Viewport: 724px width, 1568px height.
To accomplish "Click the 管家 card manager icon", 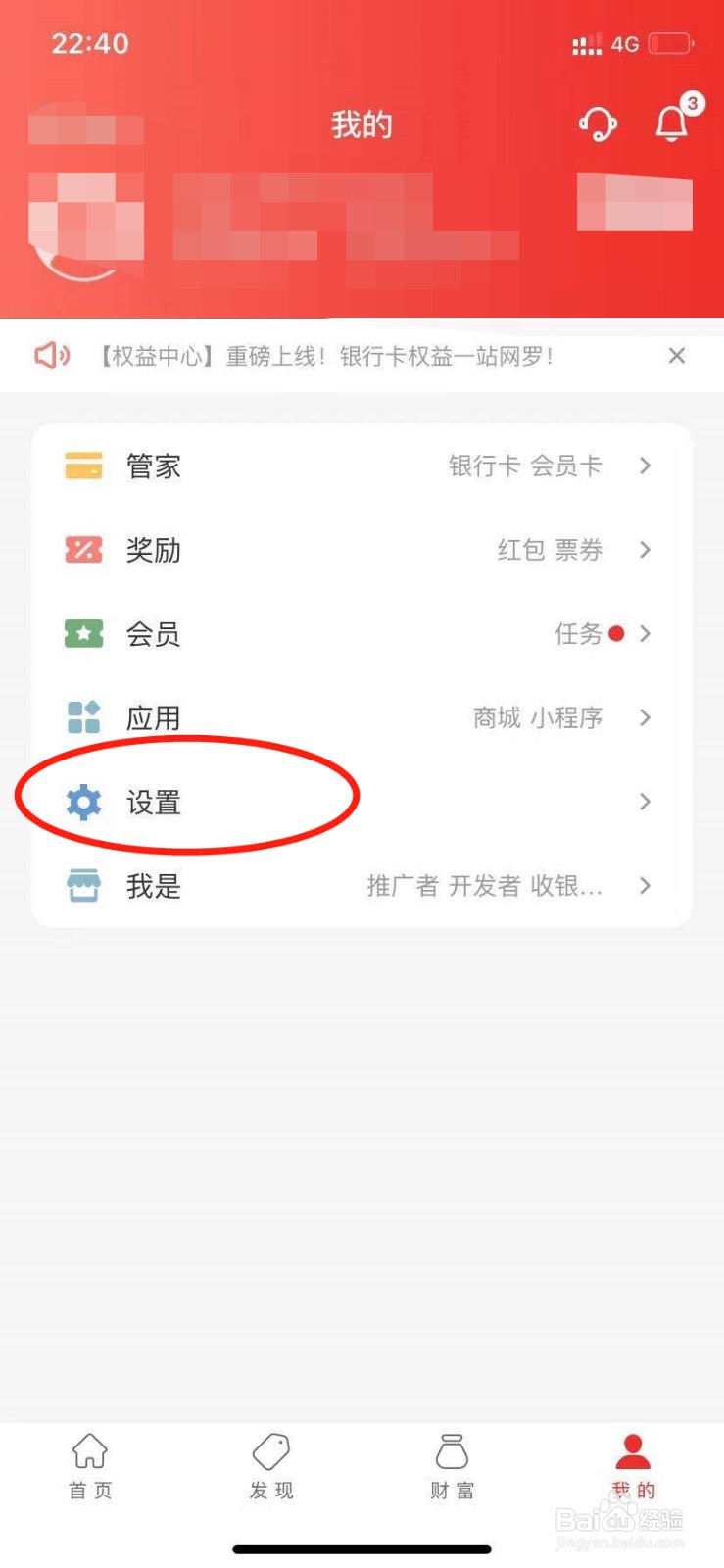I will [x=82, y=465].
